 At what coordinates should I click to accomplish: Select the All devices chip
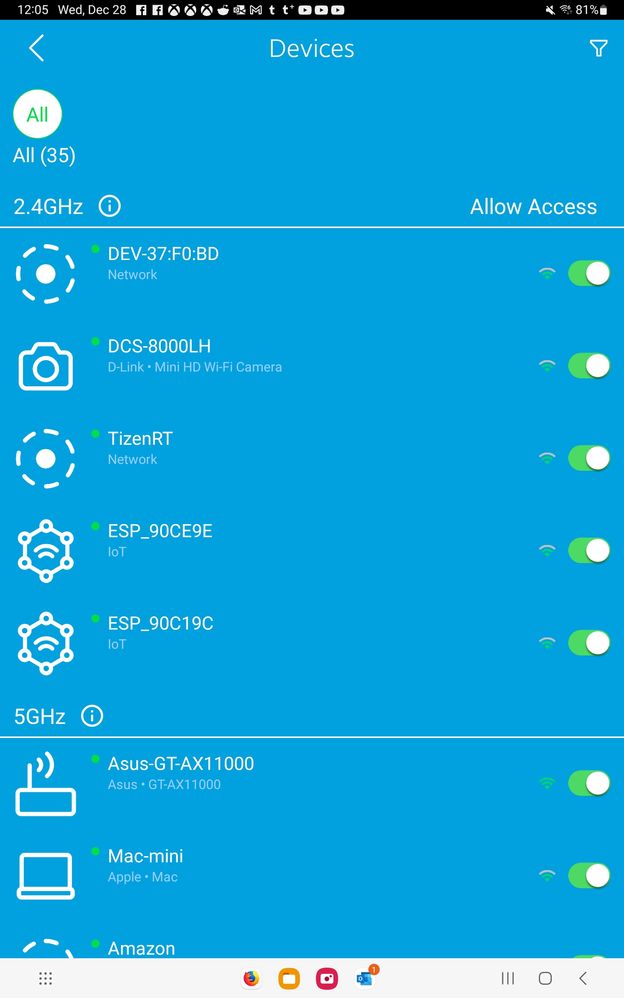(37, 114)
